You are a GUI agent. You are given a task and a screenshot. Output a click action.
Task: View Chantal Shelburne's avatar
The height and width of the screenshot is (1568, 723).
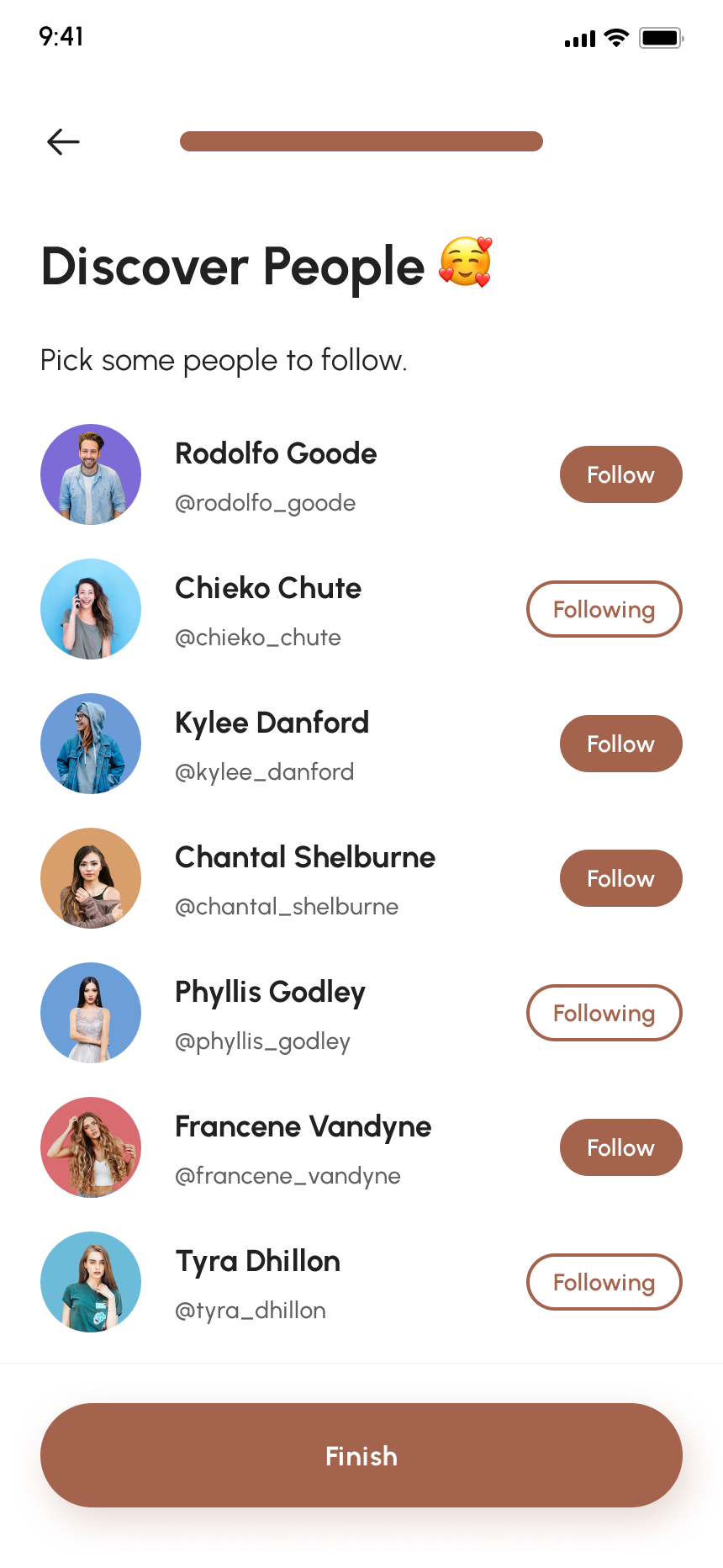[91, 878]
